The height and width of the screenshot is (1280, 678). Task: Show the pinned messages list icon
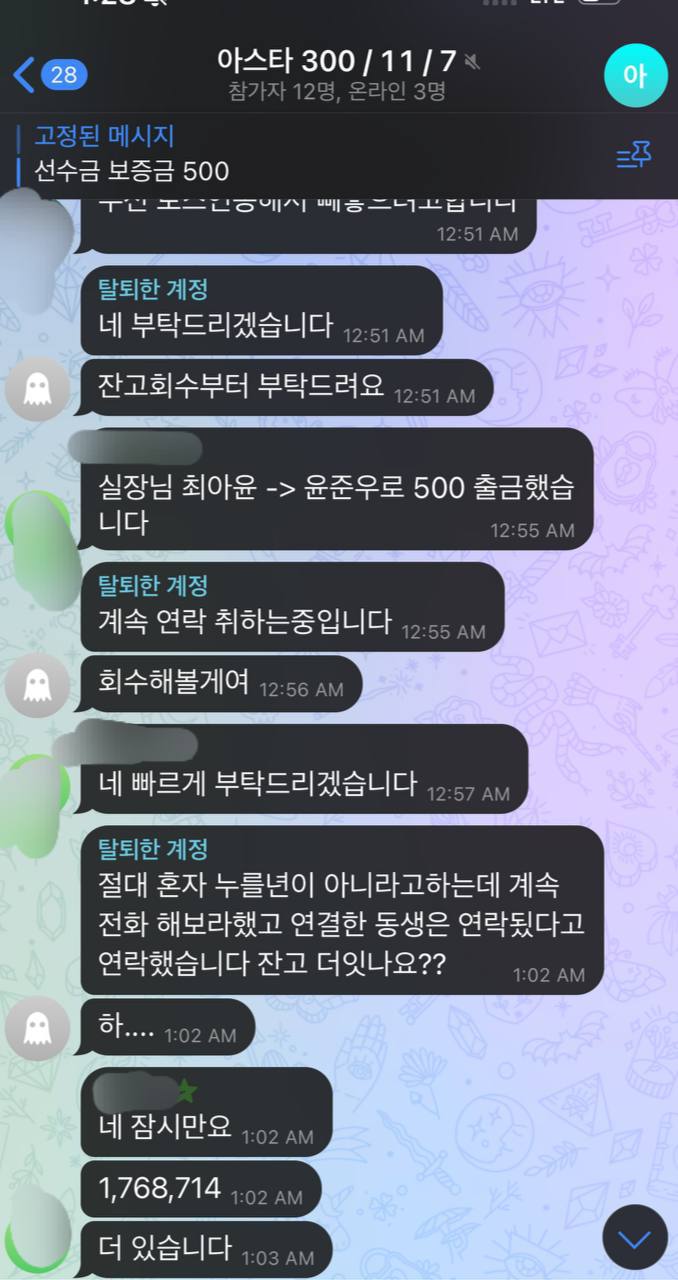634,156
